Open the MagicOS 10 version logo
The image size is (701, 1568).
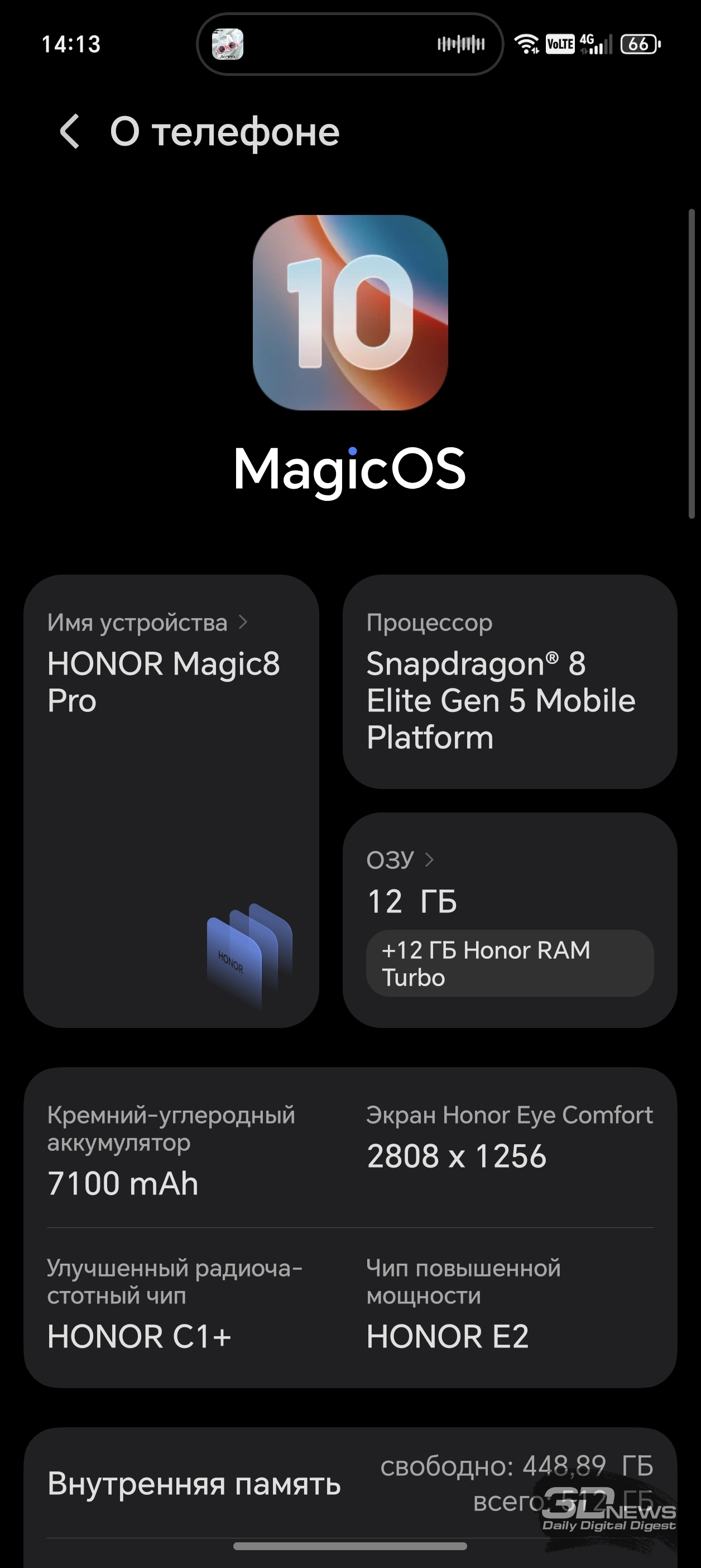point(350,312)
